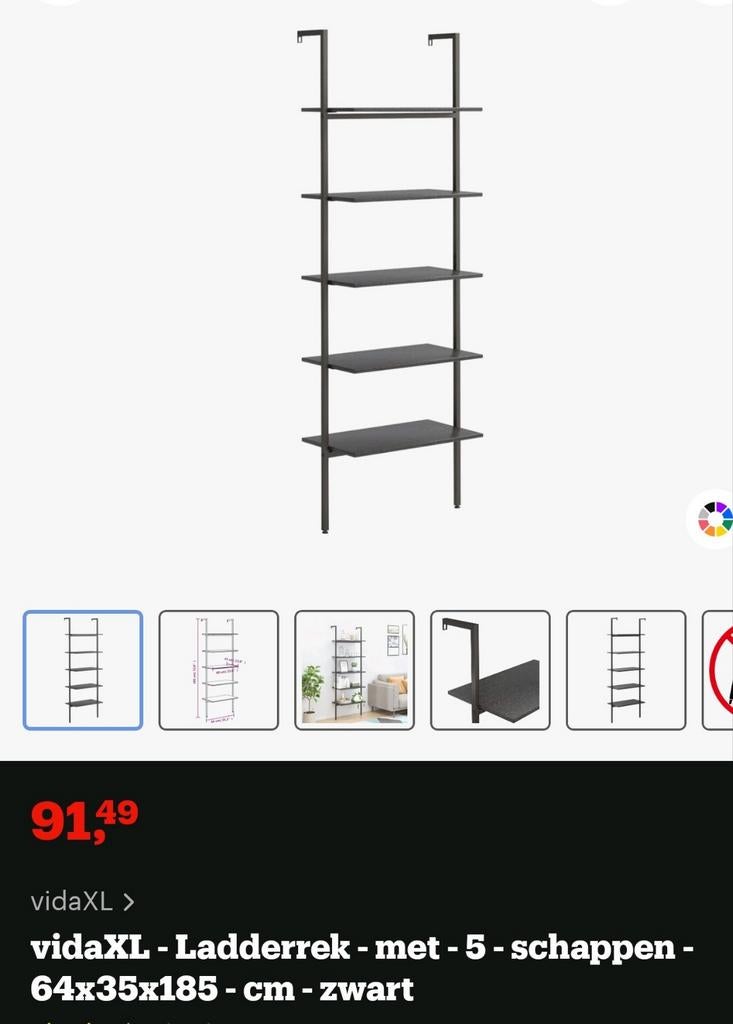Select the first ladder shelf thumbnail
Viewport: 733px width, 1024px height.
tap(81, 672)
